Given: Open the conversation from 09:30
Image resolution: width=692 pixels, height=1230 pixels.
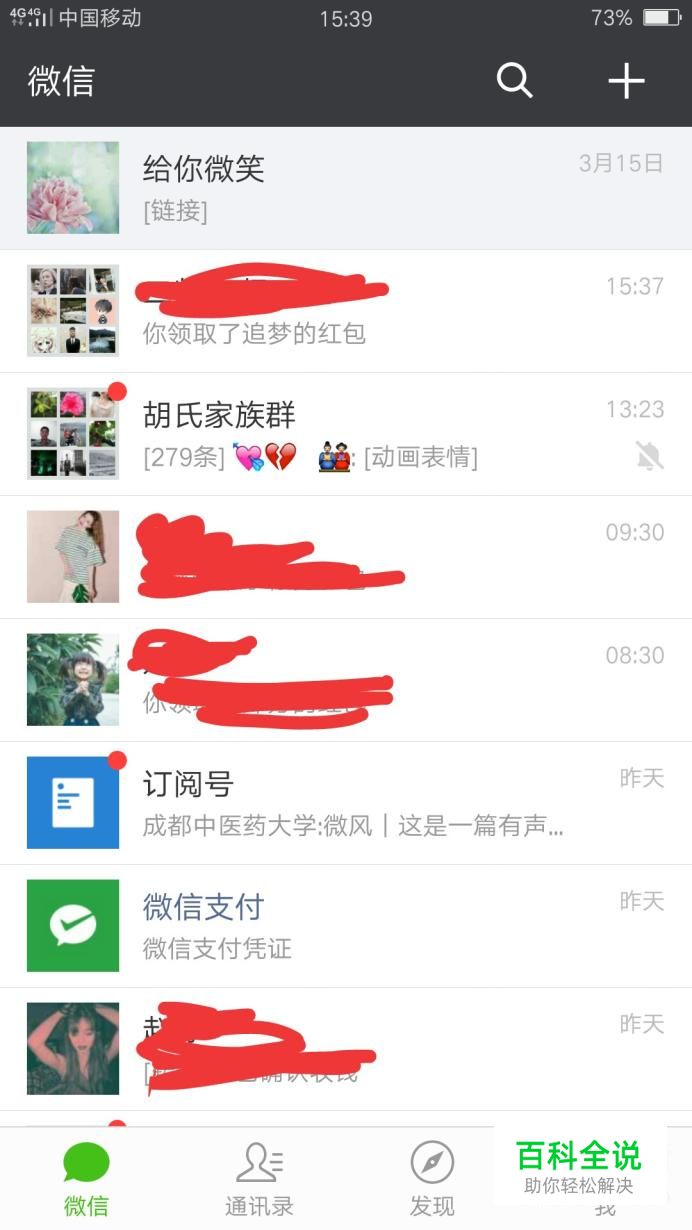Looking at the screenshot, I should pyautogui.click(x=346, y=557).
